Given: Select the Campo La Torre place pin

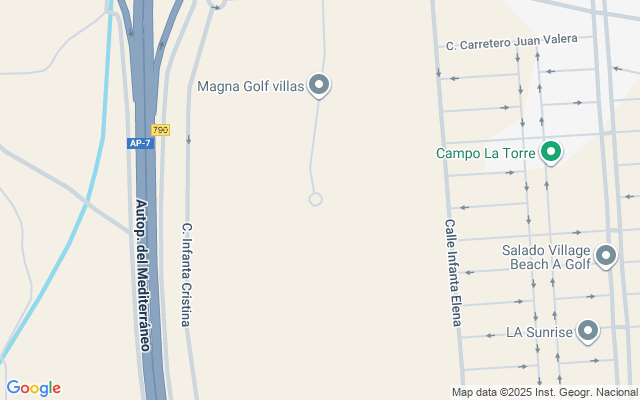Looking at the screenshot, I should (550, 153).
